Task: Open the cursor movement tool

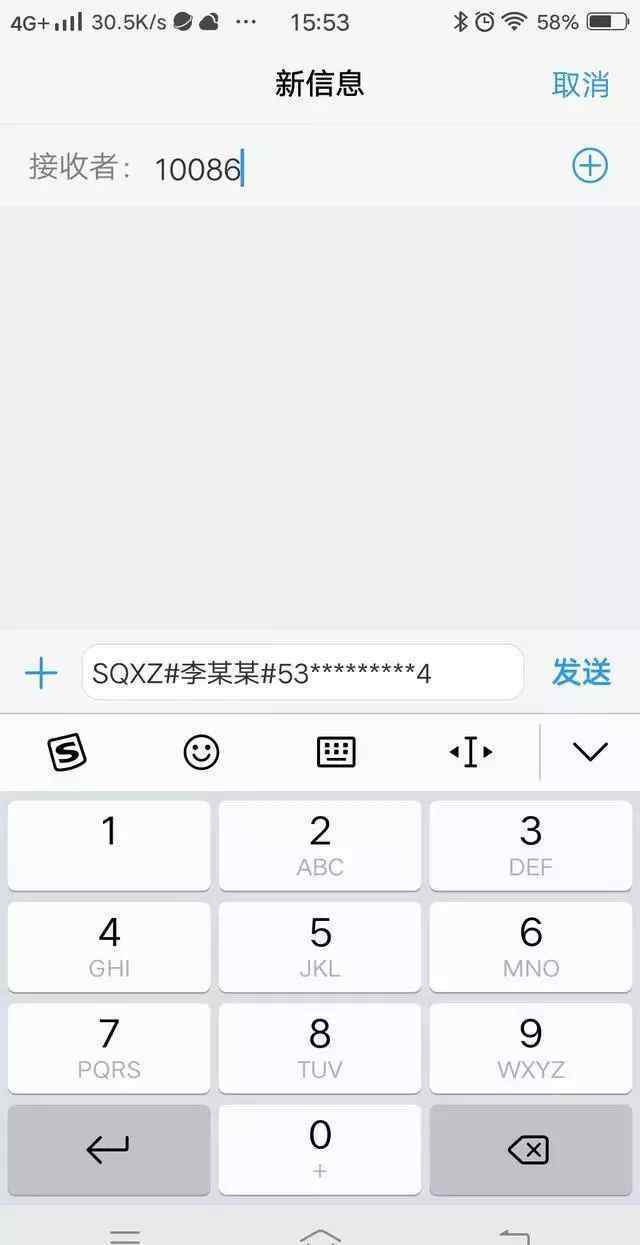Action: 470,752
